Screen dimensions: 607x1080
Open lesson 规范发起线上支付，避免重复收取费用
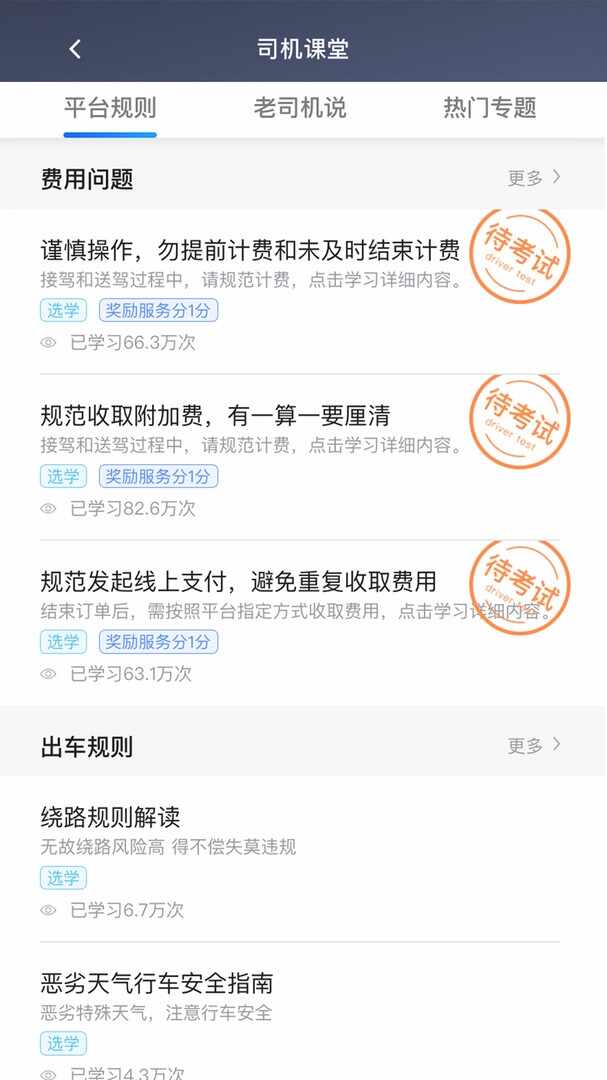point(238,581)
